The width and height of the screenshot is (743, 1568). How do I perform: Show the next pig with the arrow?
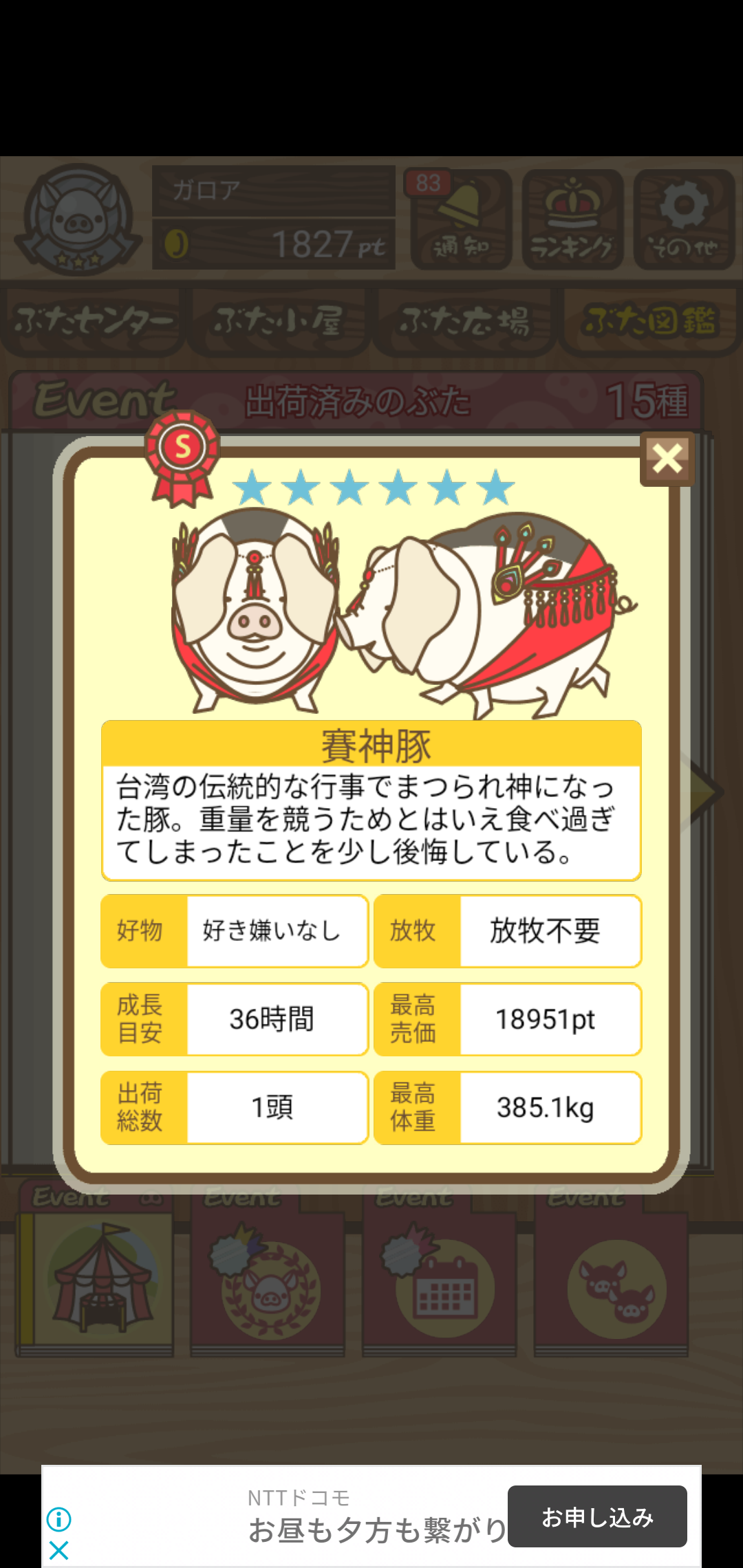point(703,792)
